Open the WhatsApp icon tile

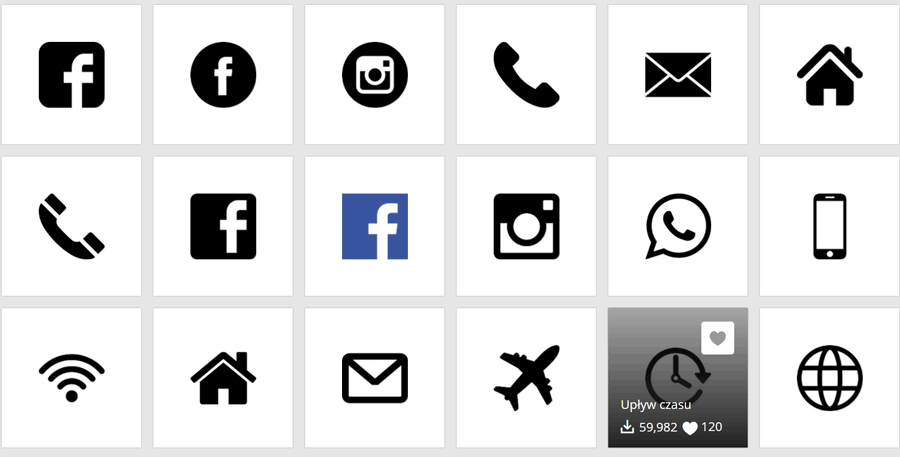(x=678, y=226)
